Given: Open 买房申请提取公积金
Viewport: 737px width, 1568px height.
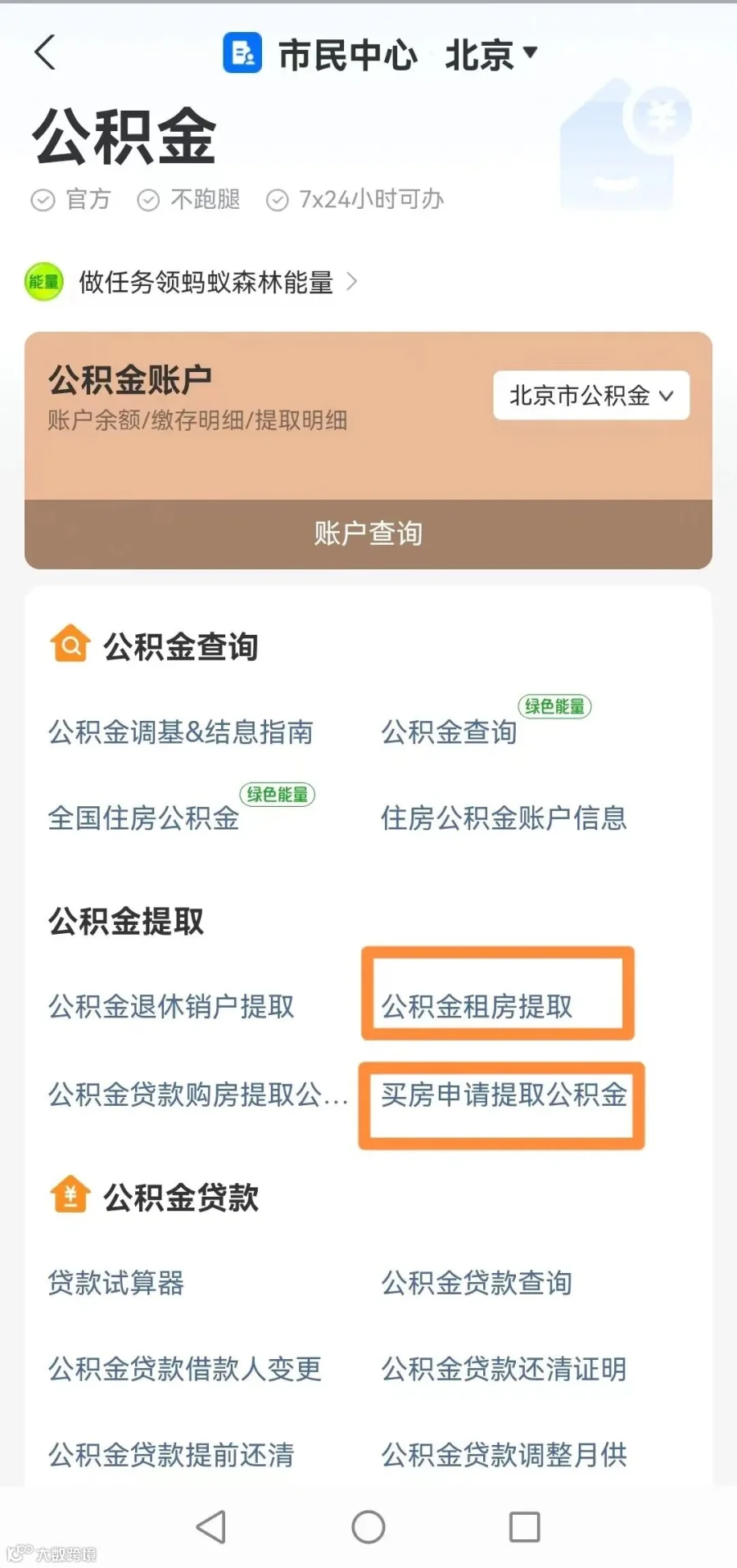Looking at the screenshot, I should click(504, 1094).
